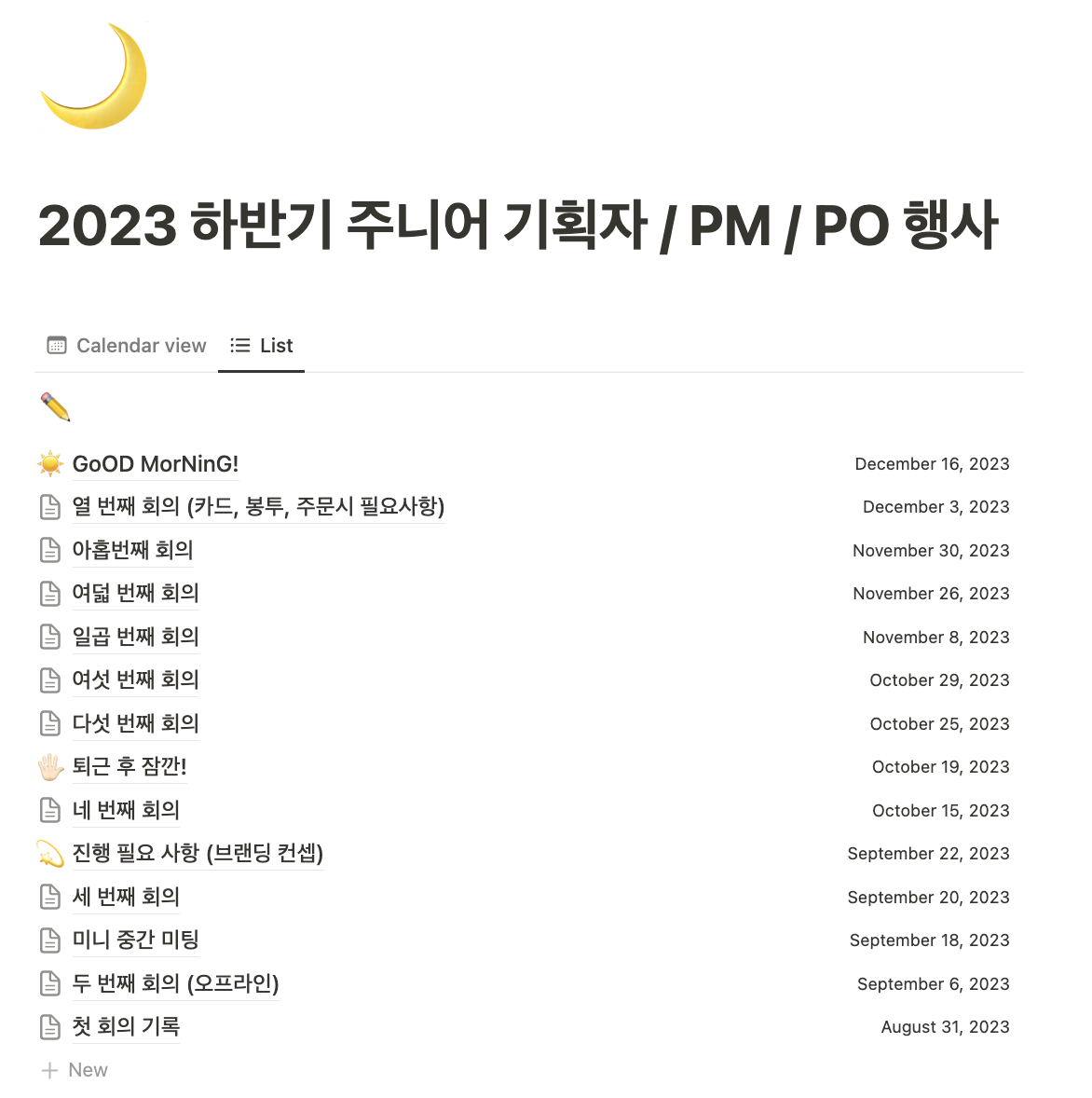Open the 다섯 번째 회의 page
The width and height of the screenshot is (1092, 1098).
[135, 723]
